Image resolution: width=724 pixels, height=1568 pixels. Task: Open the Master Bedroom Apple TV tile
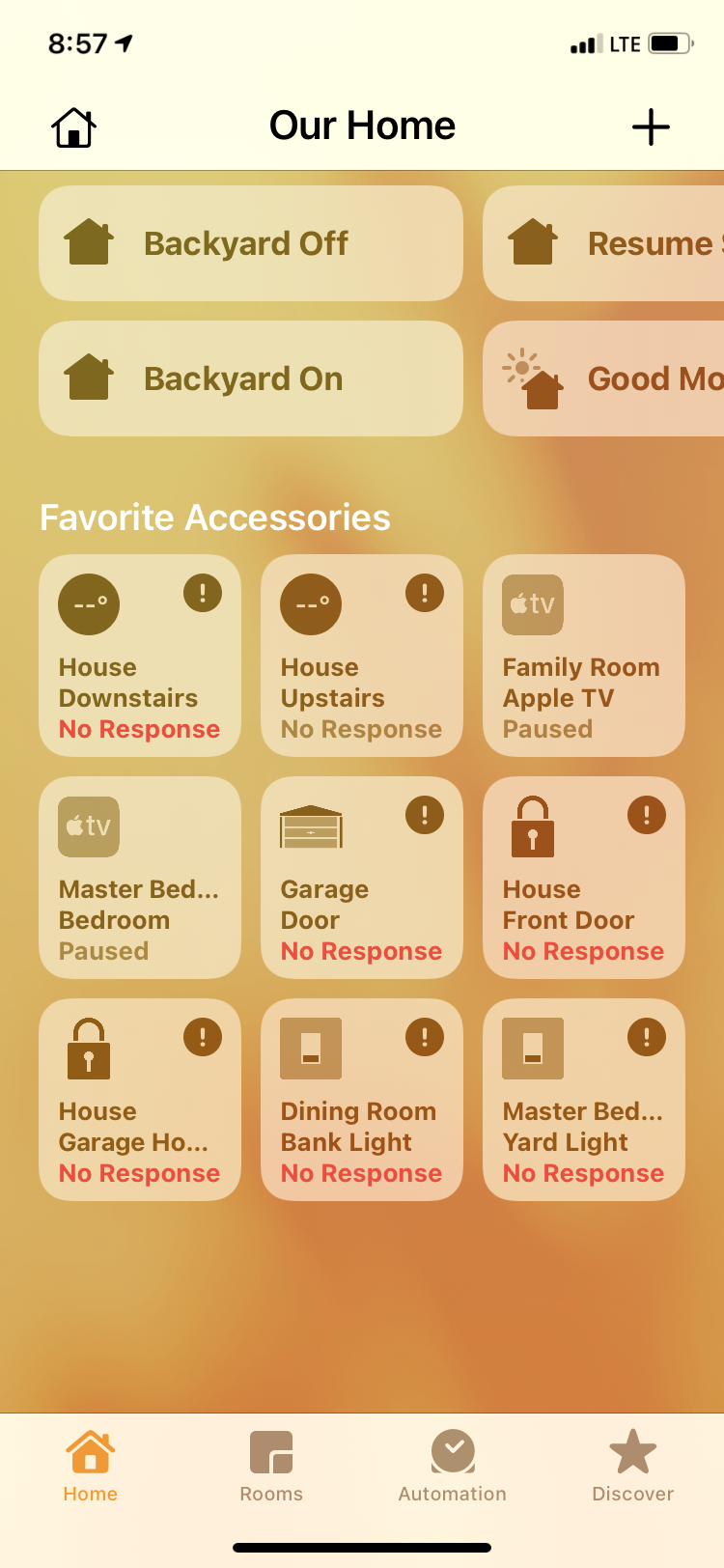point(140,878)
